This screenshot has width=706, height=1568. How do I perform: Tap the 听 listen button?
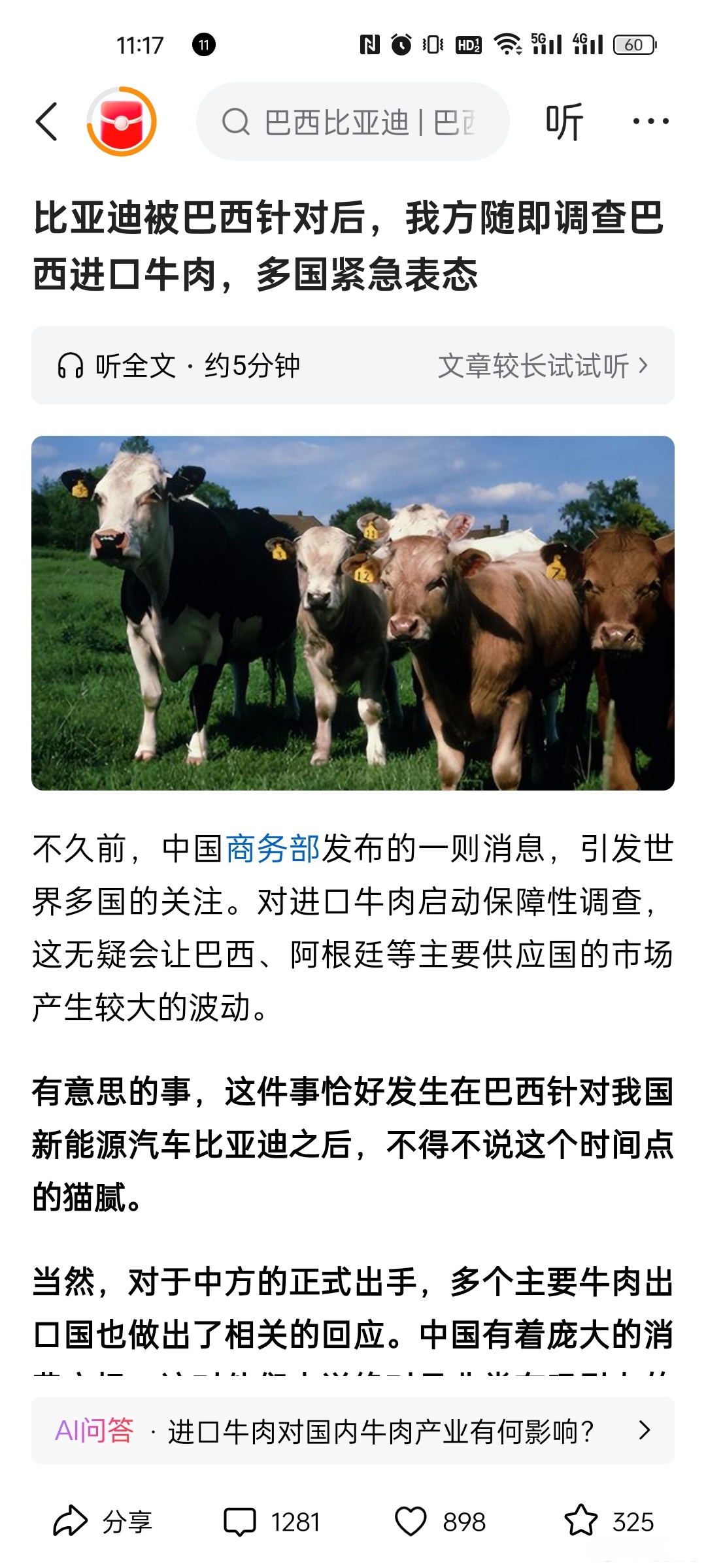pyautogui.click(x=563, y=122)
